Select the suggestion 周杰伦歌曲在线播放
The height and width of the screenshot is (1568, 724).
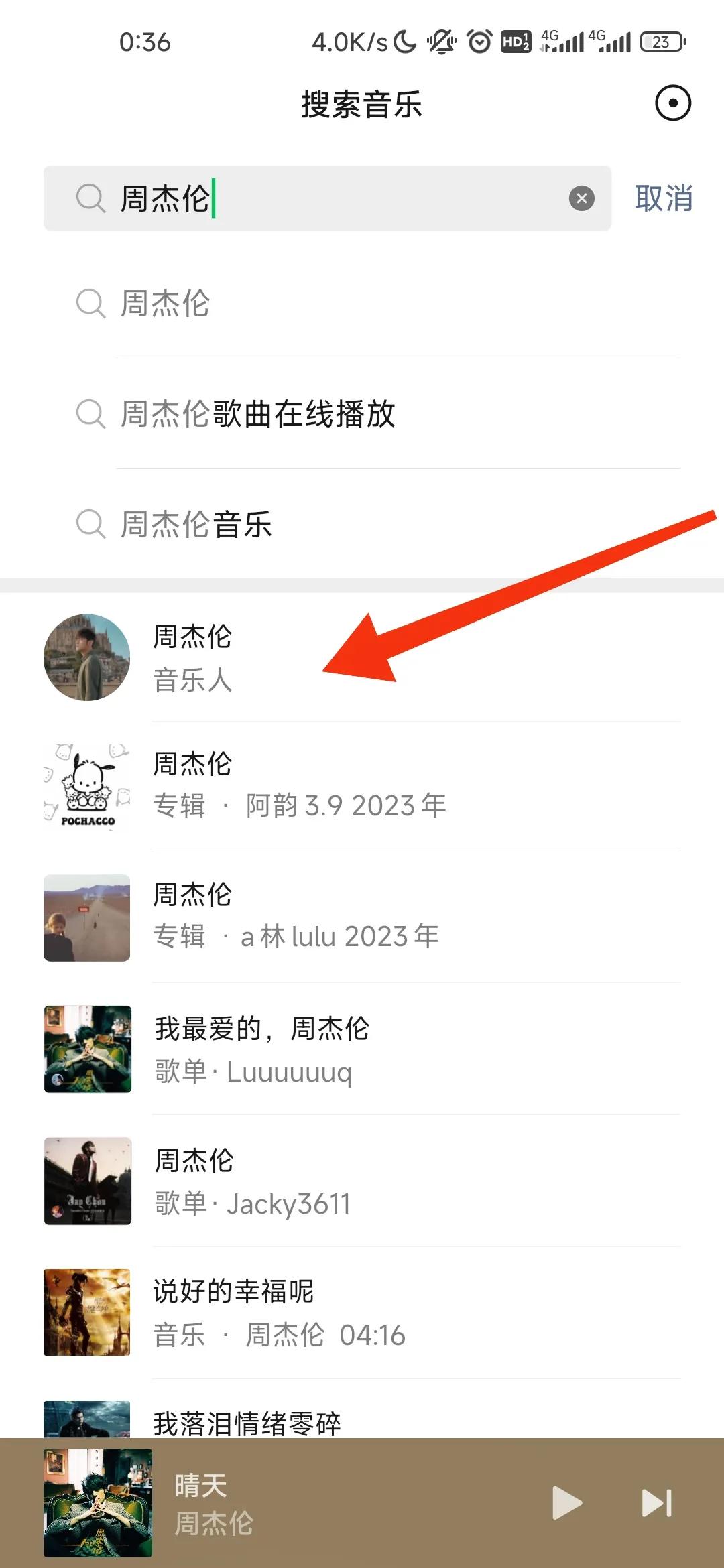pos(258,415)
